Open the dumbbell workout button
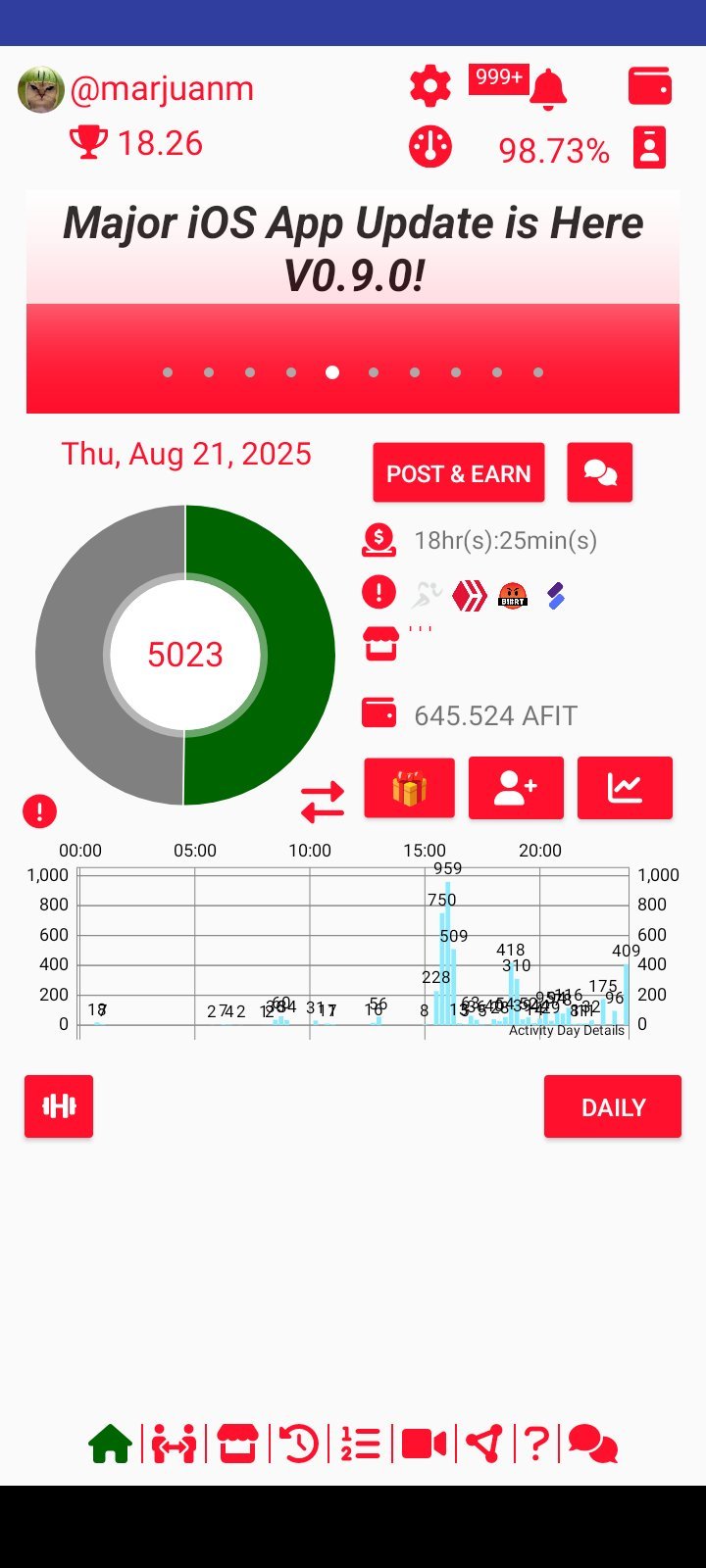706x1568 pixels. tap(59, 1106)
